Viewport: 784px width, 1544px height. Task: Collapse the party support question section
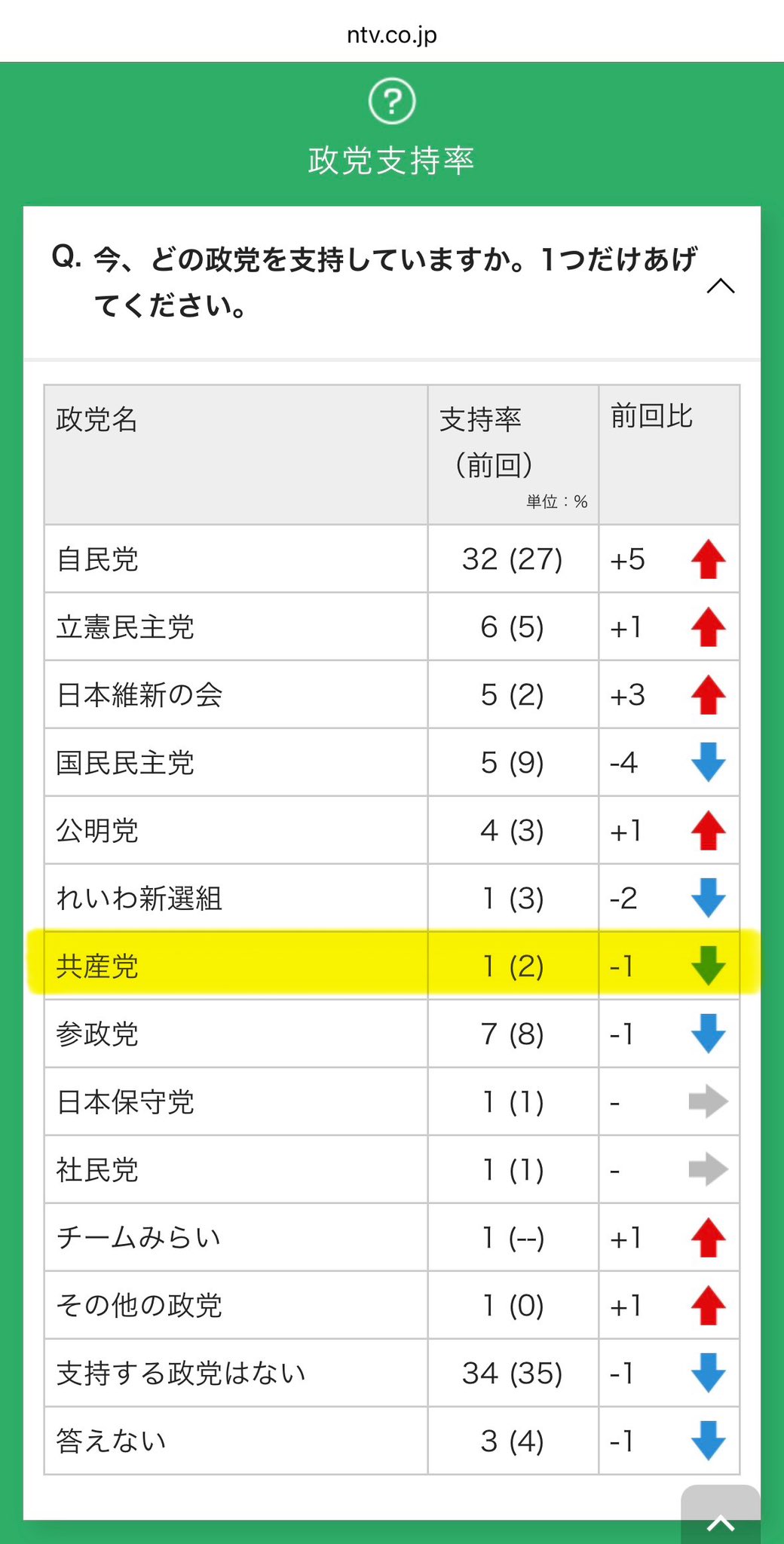721,286
